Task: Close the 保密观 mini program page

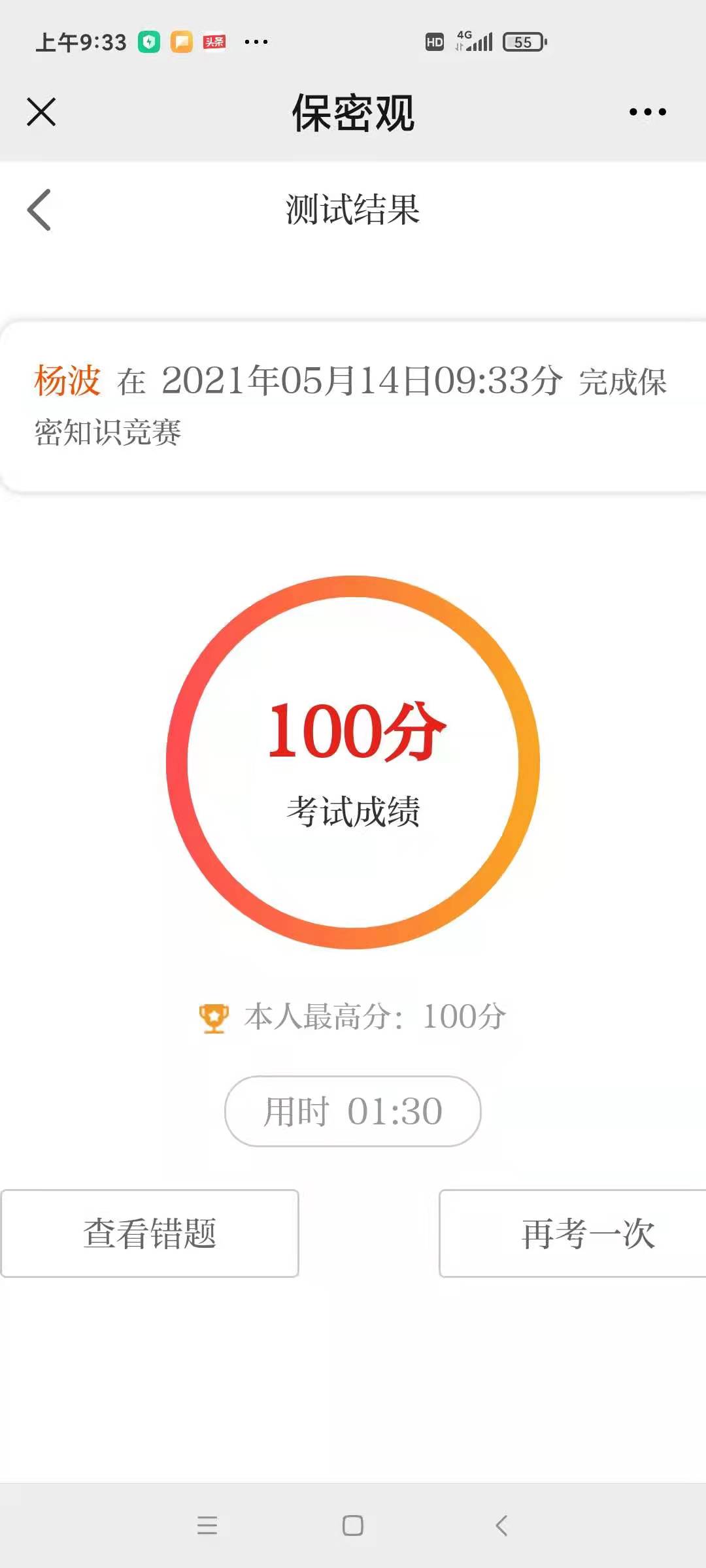Action: tap(41, 112)
